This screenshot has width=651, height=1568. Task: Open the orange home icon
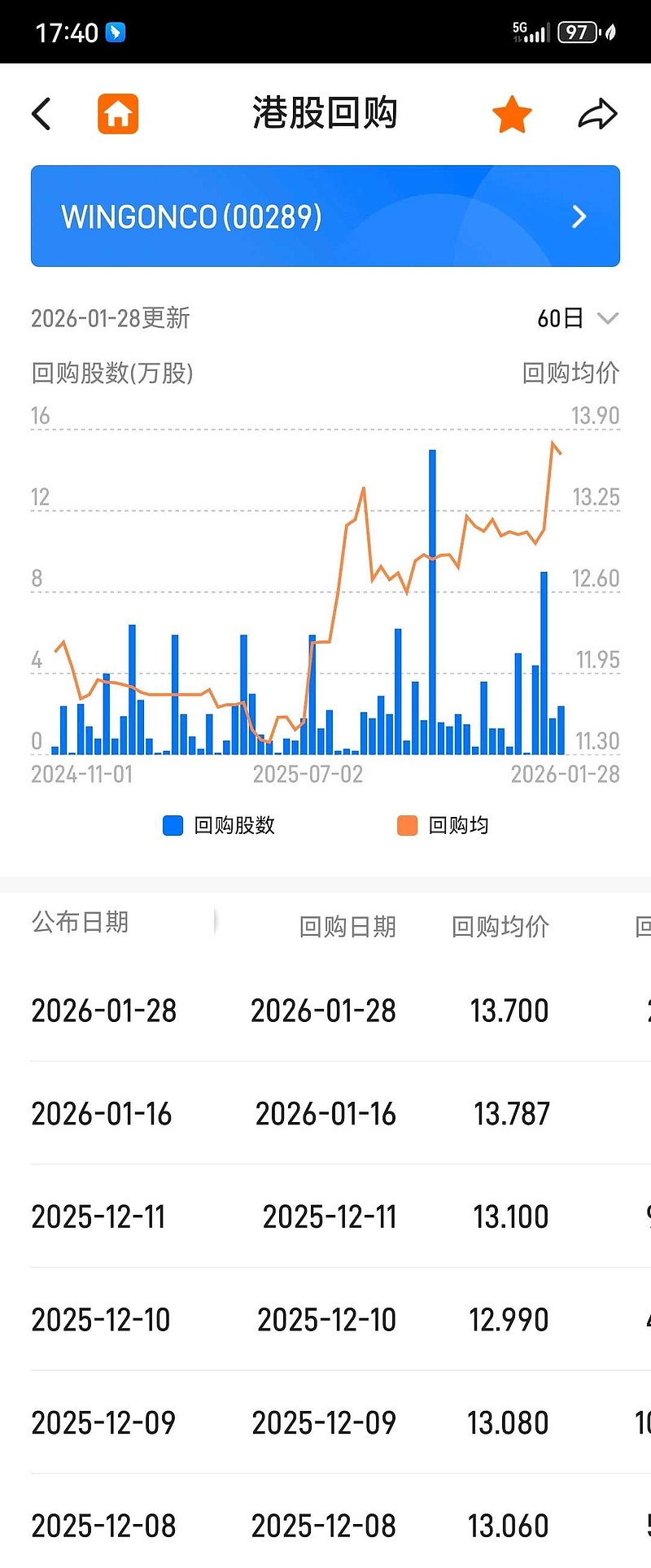(x=118, y=114)
